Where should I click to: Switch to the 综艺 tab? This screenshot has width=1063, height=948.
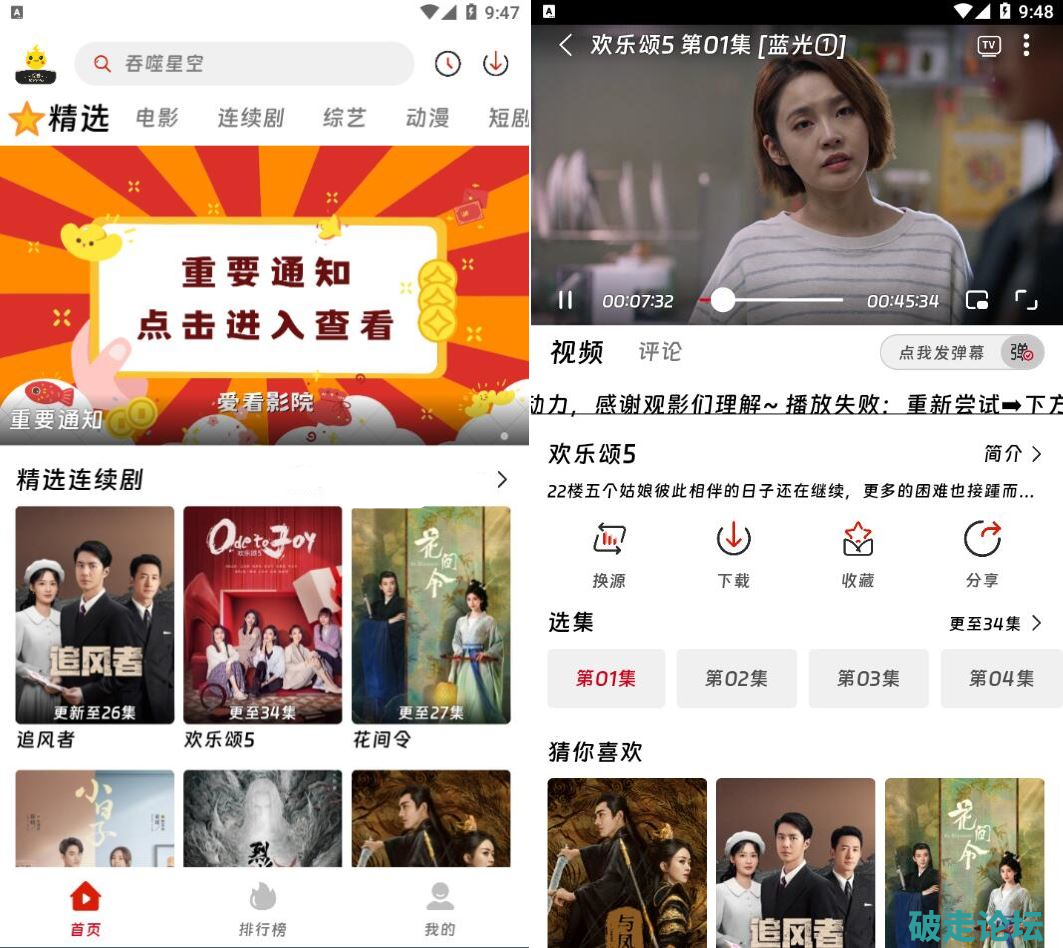[344, 118]
